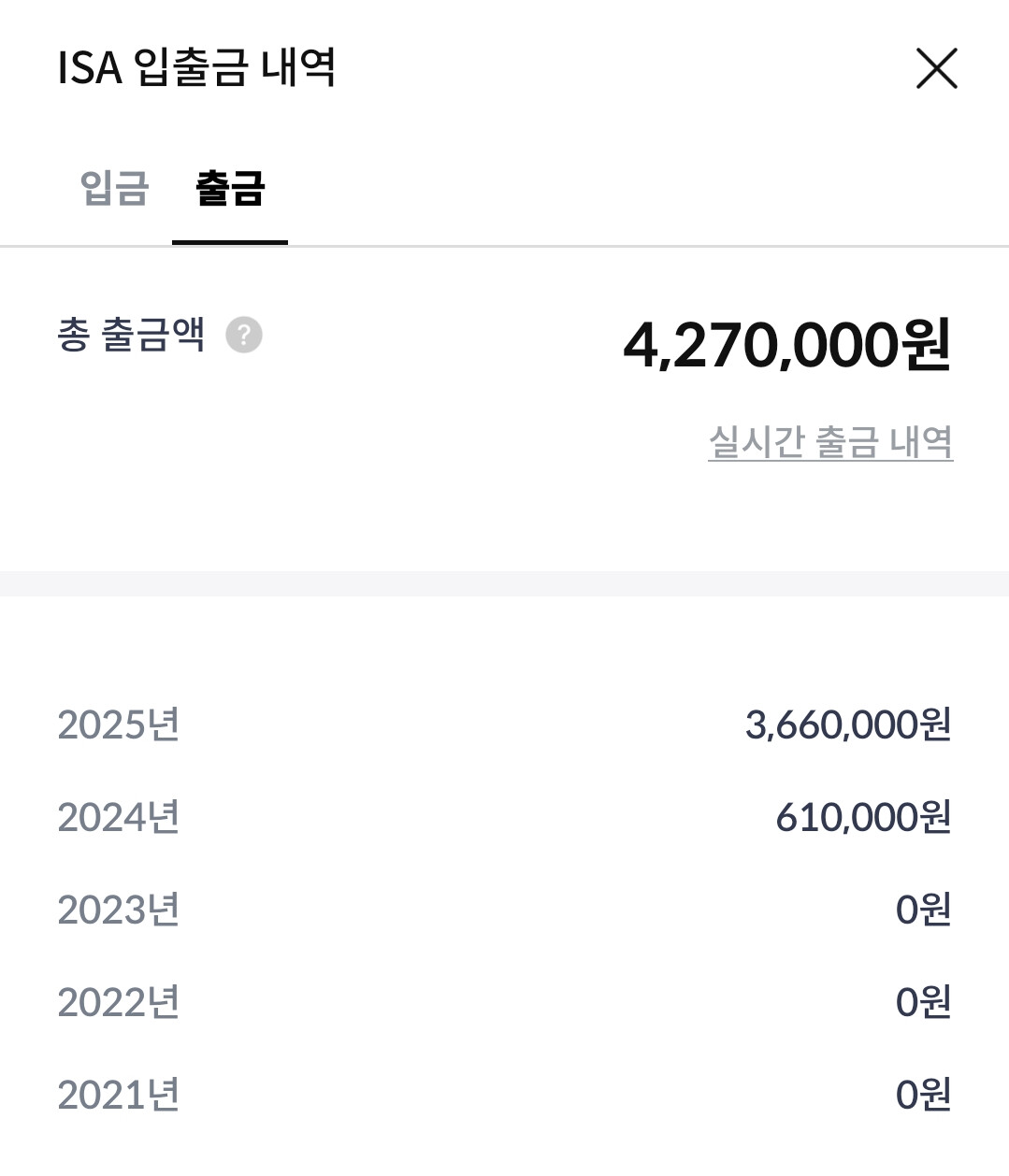This screenshot has height=1176, width=1009.
Task: Open the 실시간 출금 내역 link
Action: click(830, 441)
